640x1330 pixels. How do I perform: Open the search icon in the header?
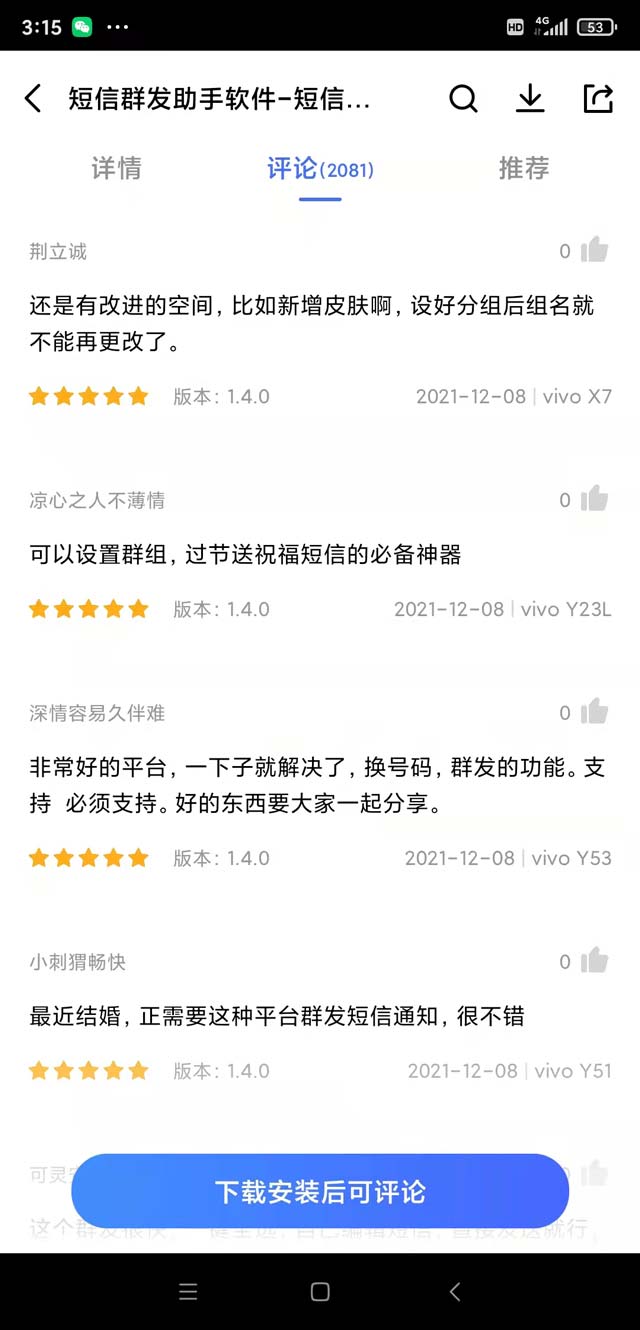point(463,98)
